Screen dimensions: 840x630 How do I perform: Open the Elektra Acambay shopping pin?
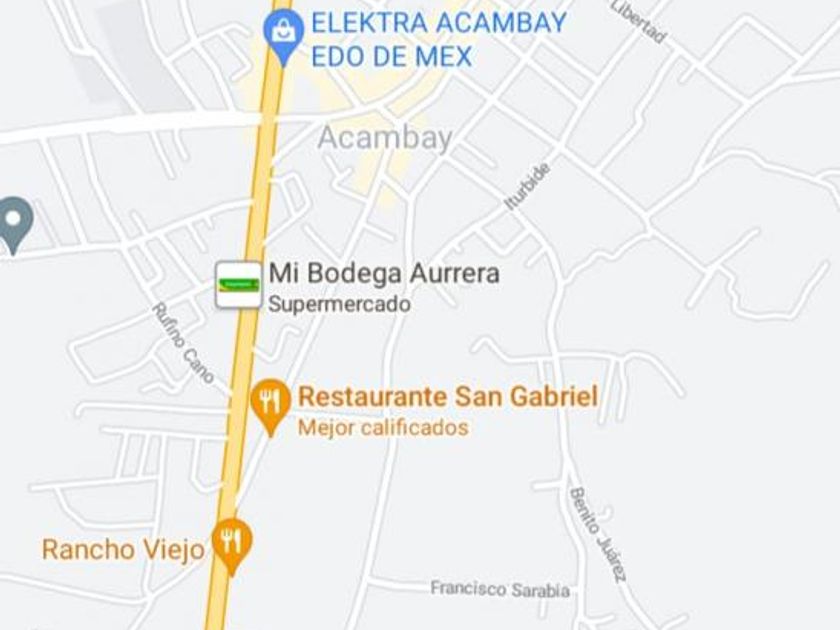pos(283,38)
